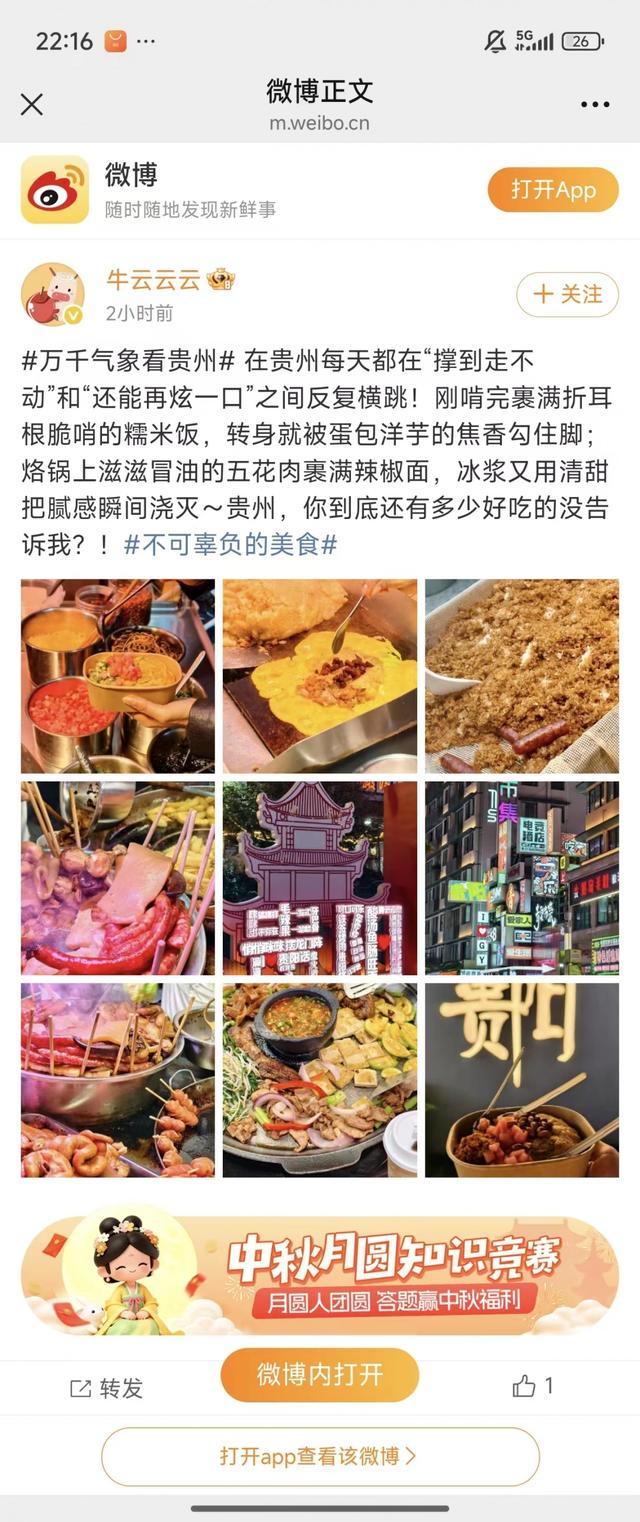640x1522 pixels.
Task: Open 牛云云云's username link
Action: coord(154,280)
